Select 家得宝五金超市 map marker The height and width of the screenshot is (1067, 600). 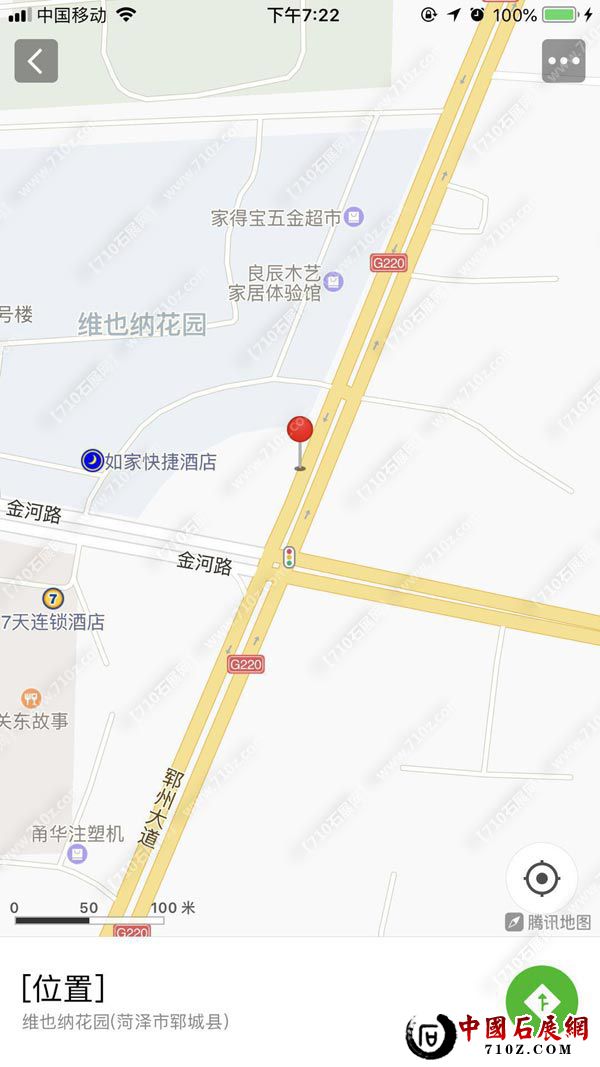coord(354,216)
